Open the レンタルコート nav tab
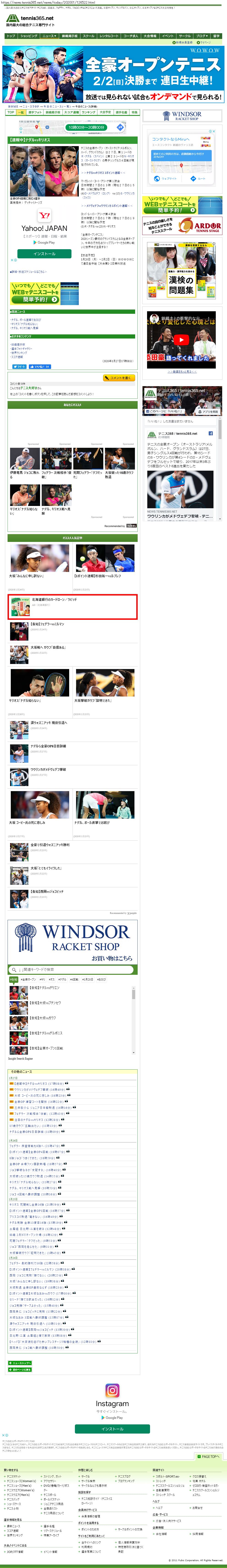 [x=109, y=36]
